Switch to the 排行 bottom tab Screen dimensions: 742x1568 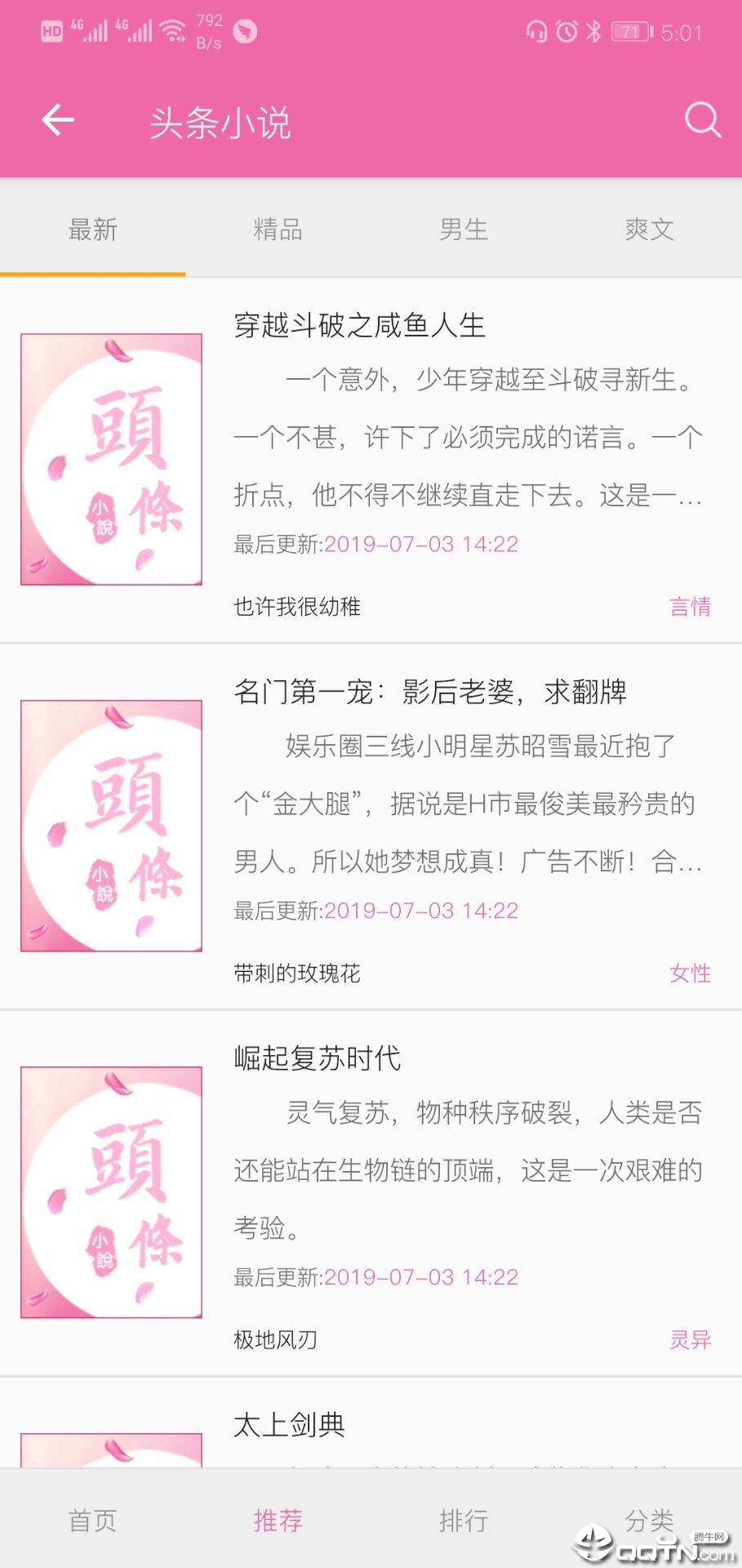click(x=464, y=1520)
